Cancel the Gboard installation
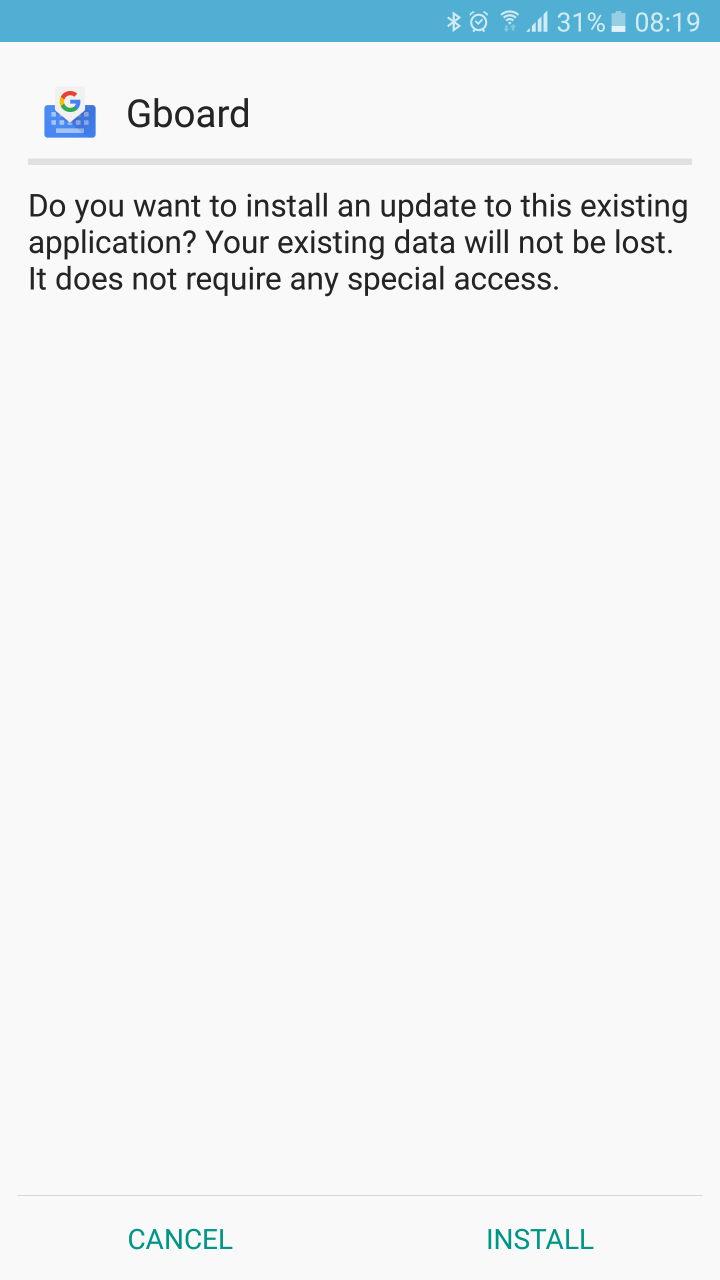Viewport: 720px width, 1280px height. 180,1239
